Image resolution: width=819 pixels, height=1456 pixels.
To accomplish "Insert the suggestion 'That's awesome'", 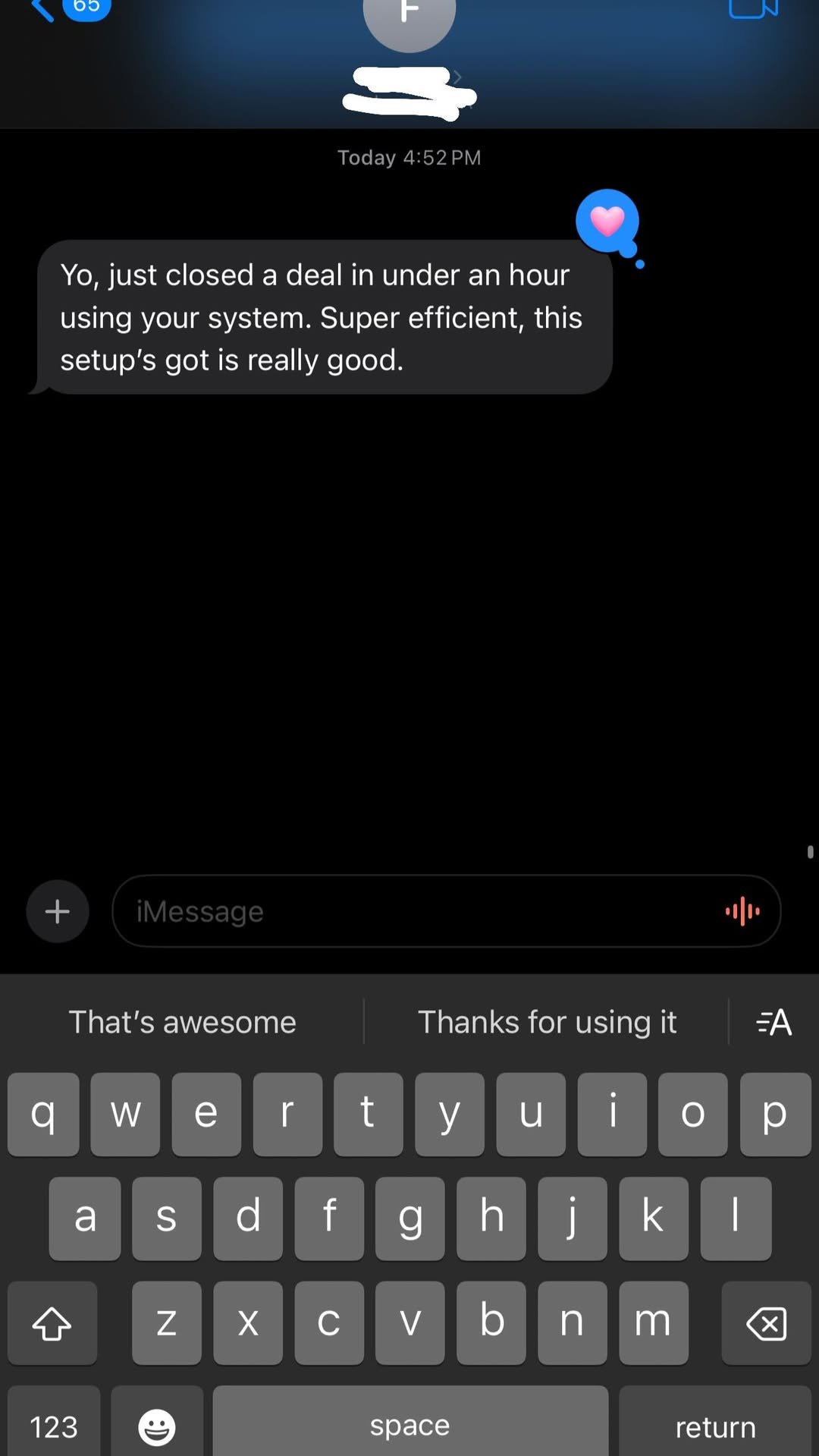I will tap(182, 1022).
